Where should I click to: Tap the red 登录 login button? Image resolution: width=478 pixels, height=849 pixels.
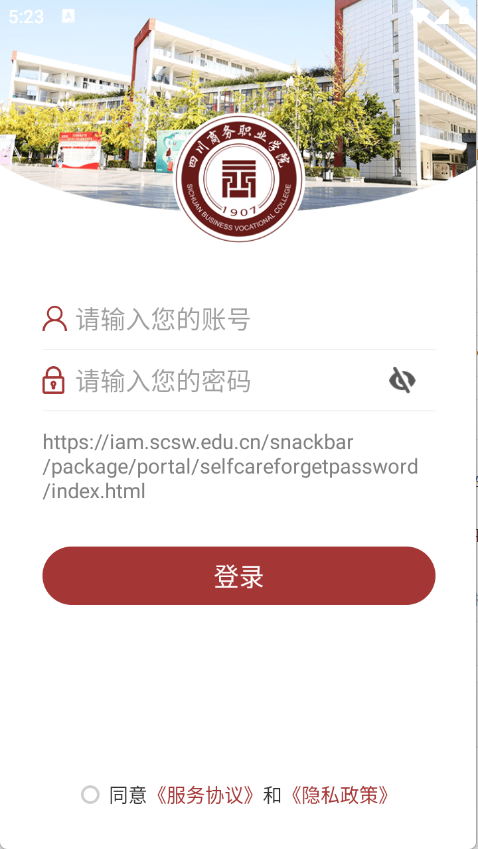(x=239, y=576)
